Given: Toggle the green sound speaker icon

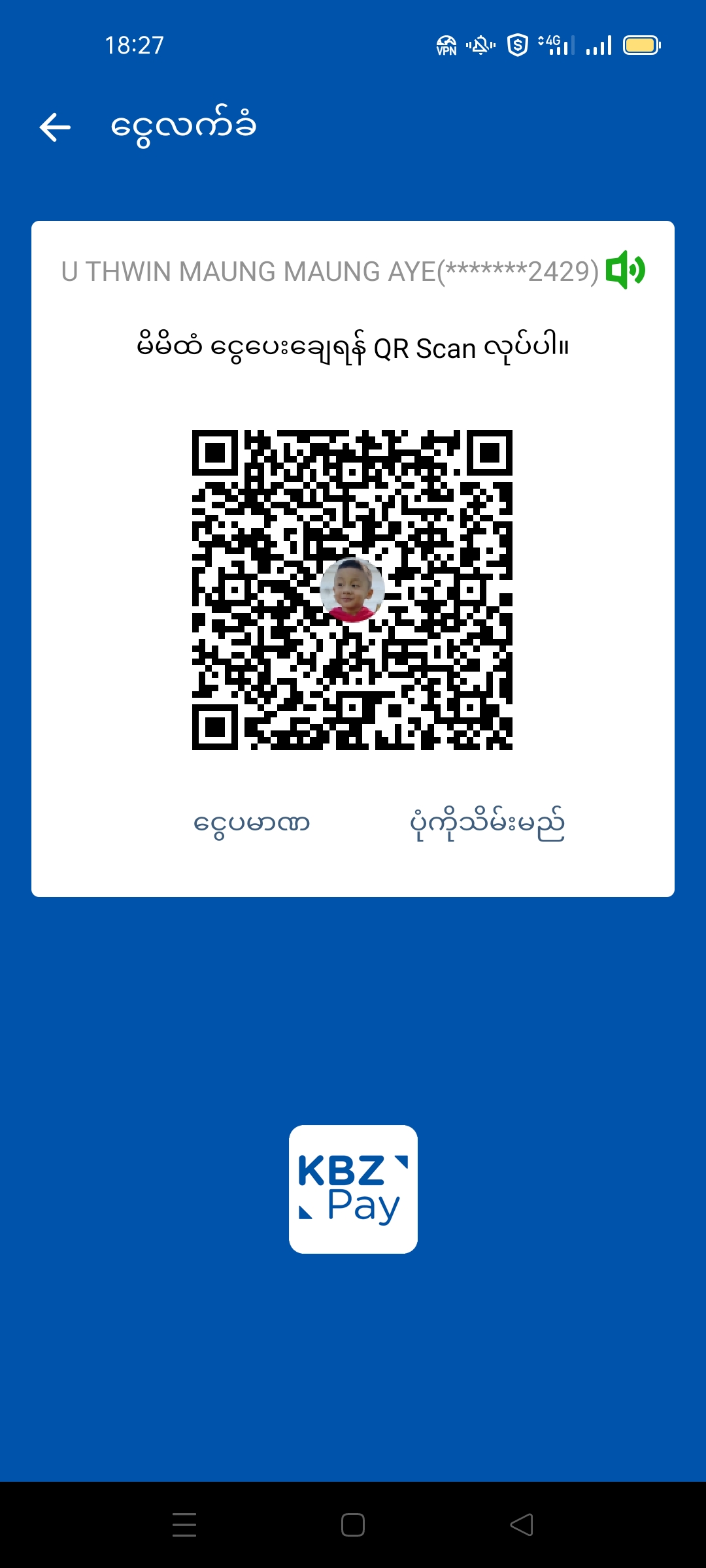Looking at the screenshot, I should tap(625, 270).
